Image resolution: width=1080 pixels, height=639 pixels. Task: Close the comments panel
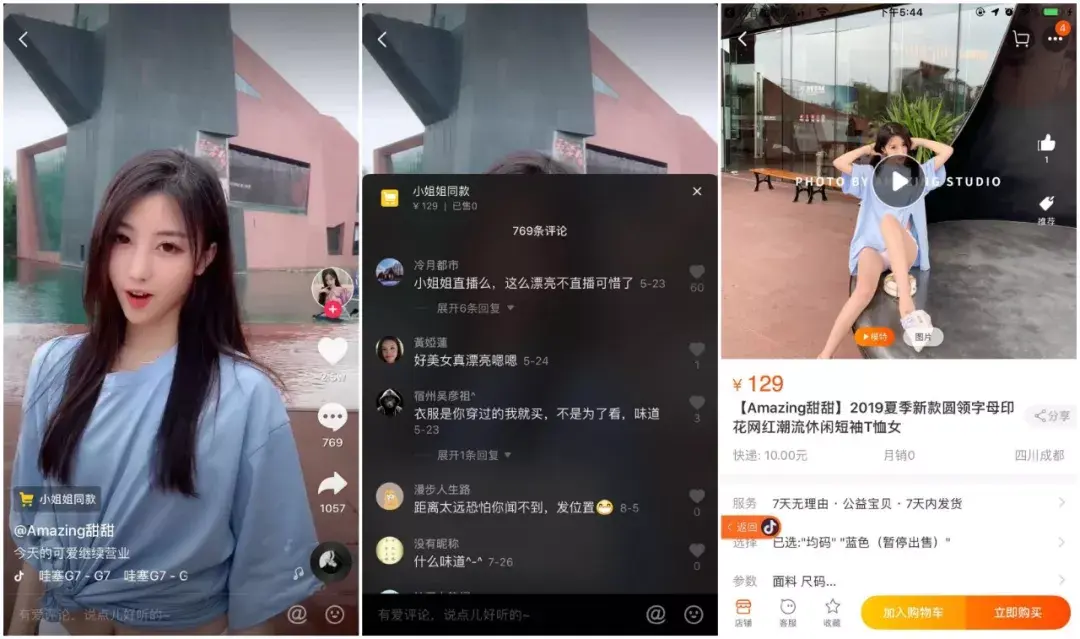[697, 191]
